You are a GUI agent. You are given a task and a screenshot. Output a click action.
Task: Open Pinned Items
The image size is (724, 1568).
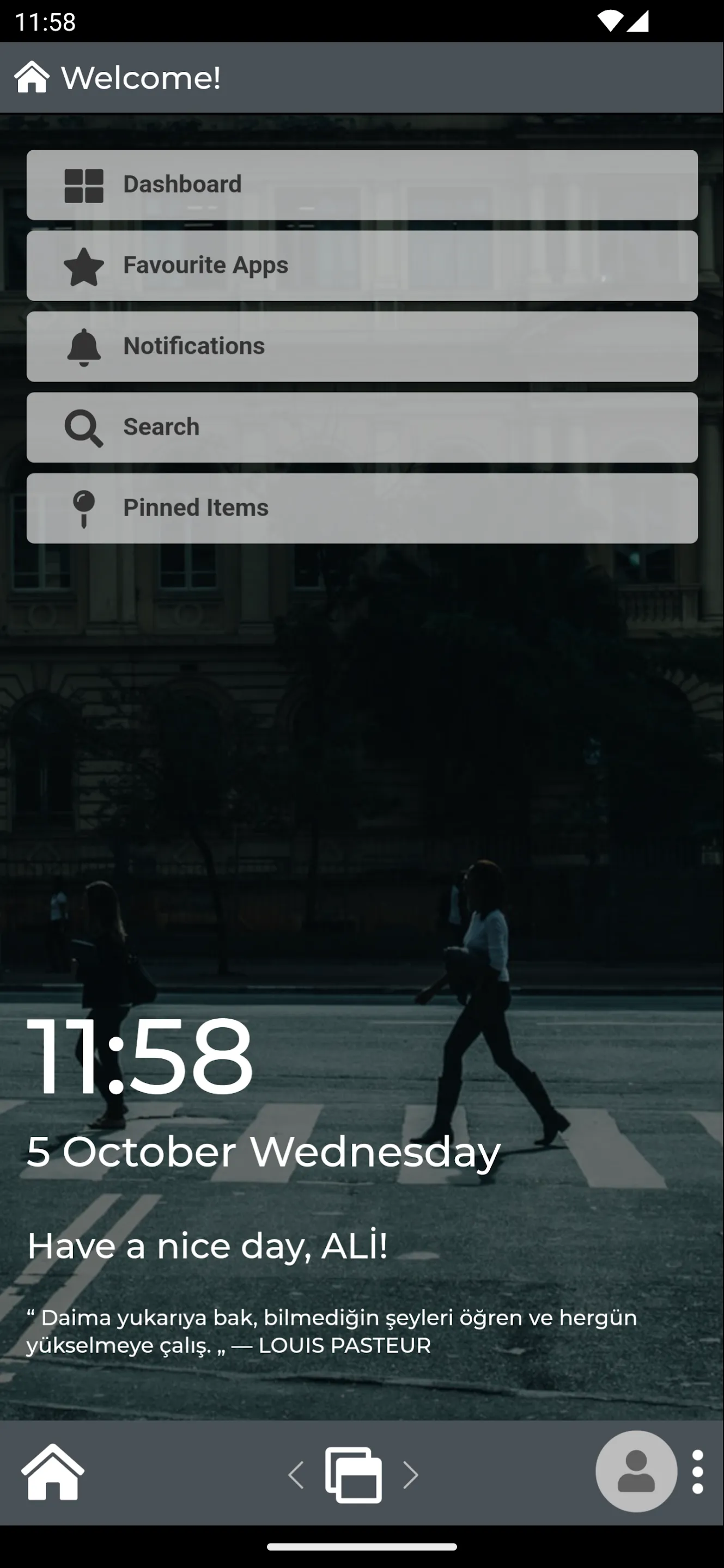(362, 509)
